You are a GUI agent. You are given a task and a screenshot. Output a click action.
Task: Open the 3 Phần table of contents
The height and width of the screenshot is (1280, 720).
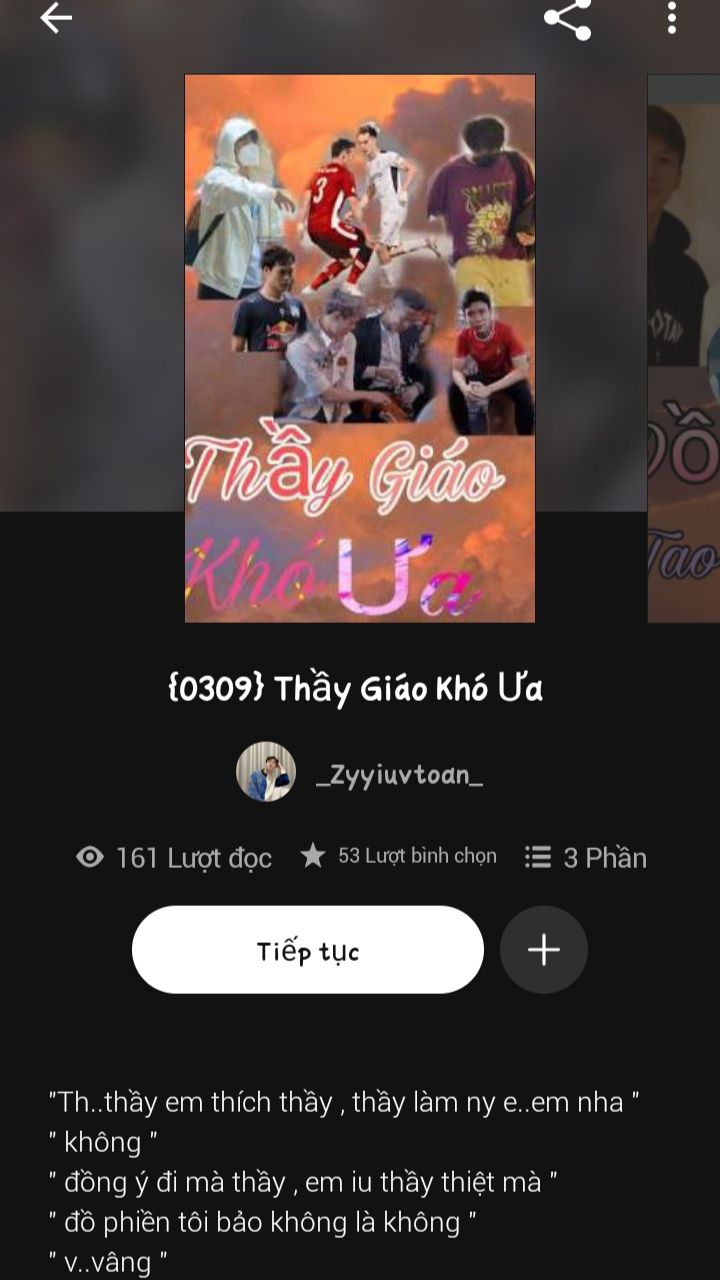point(586,858)
